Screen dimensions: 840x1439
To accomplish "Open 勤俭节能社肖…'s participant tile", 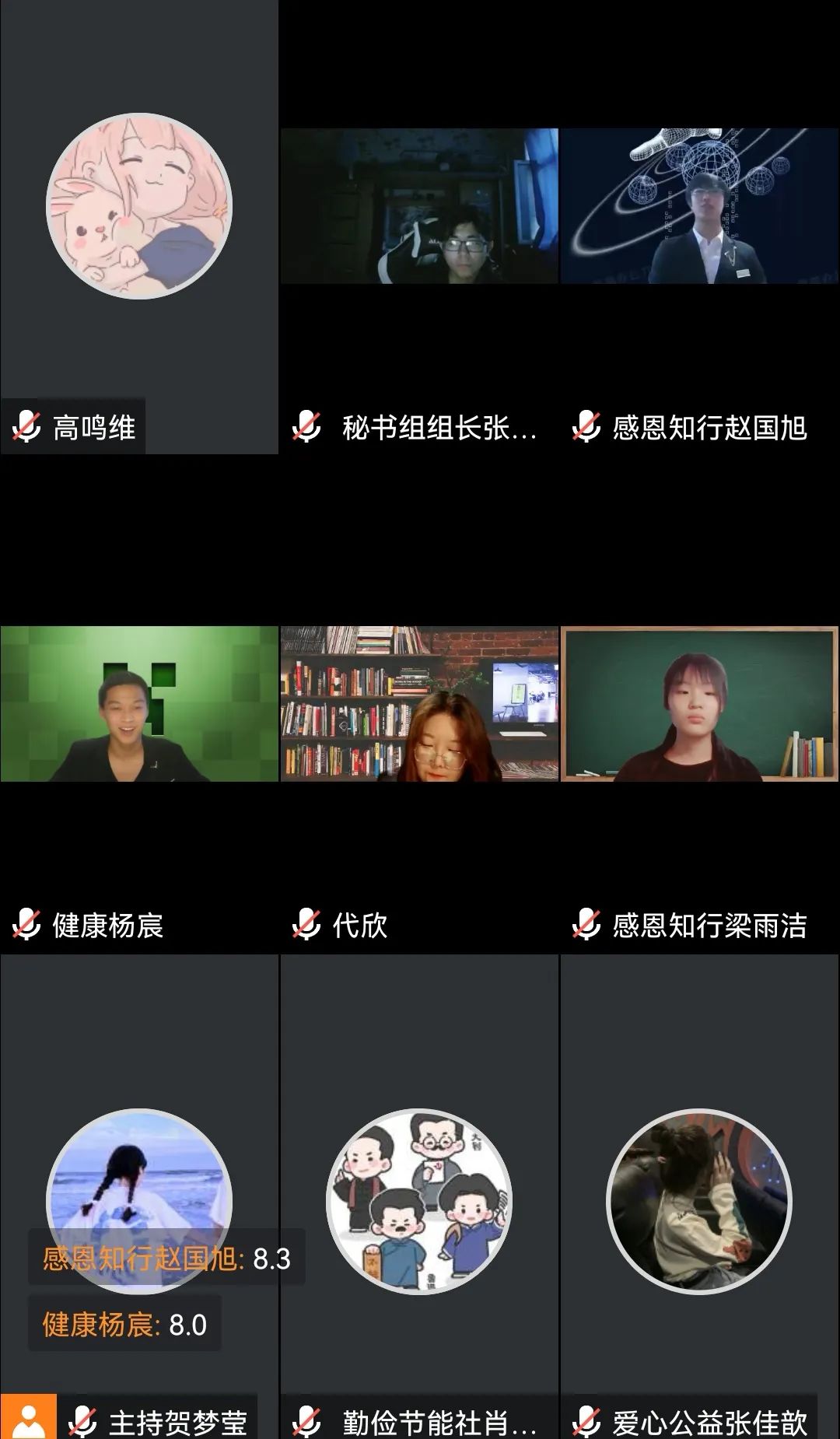I will click(x=419, y=1202).
